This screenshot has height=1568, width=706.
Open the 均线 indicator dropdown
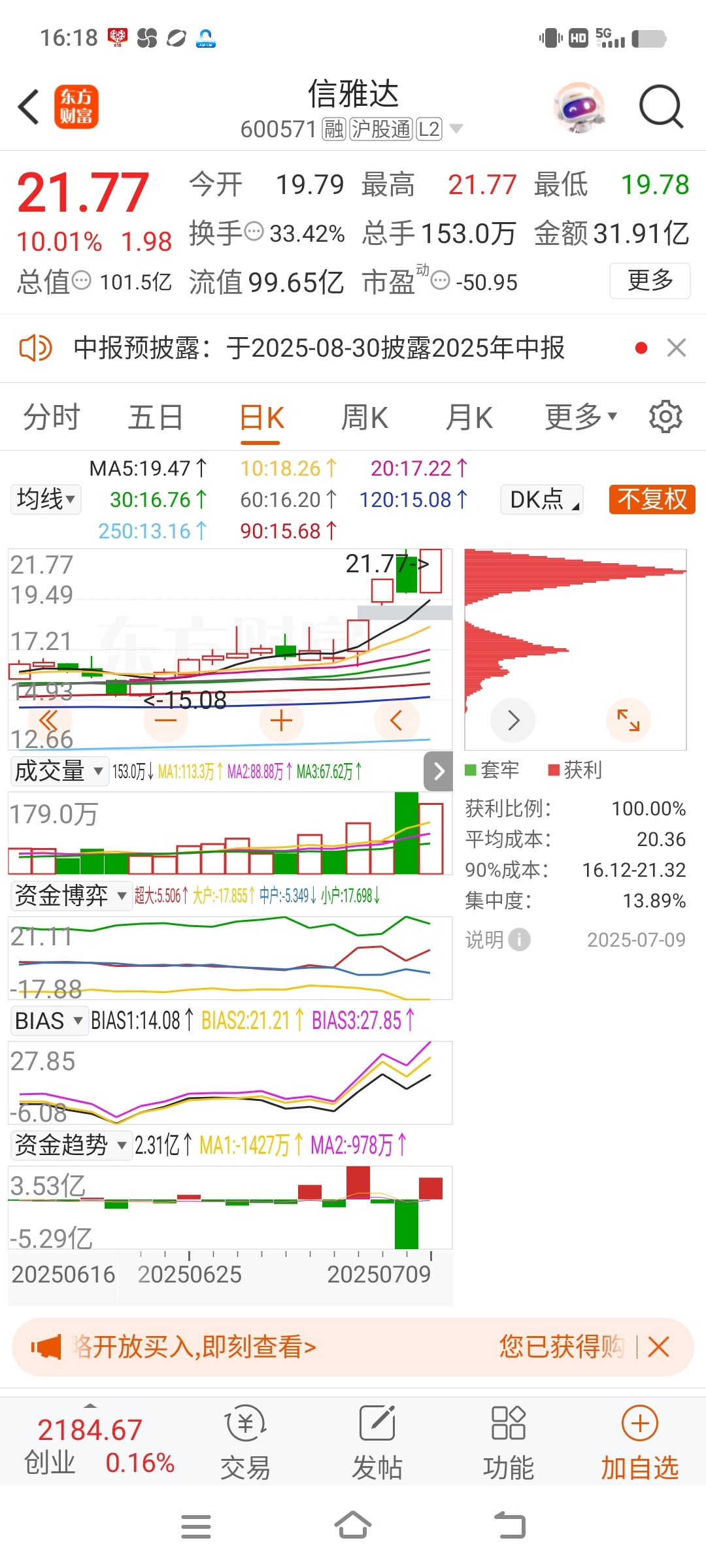point(46,500)
